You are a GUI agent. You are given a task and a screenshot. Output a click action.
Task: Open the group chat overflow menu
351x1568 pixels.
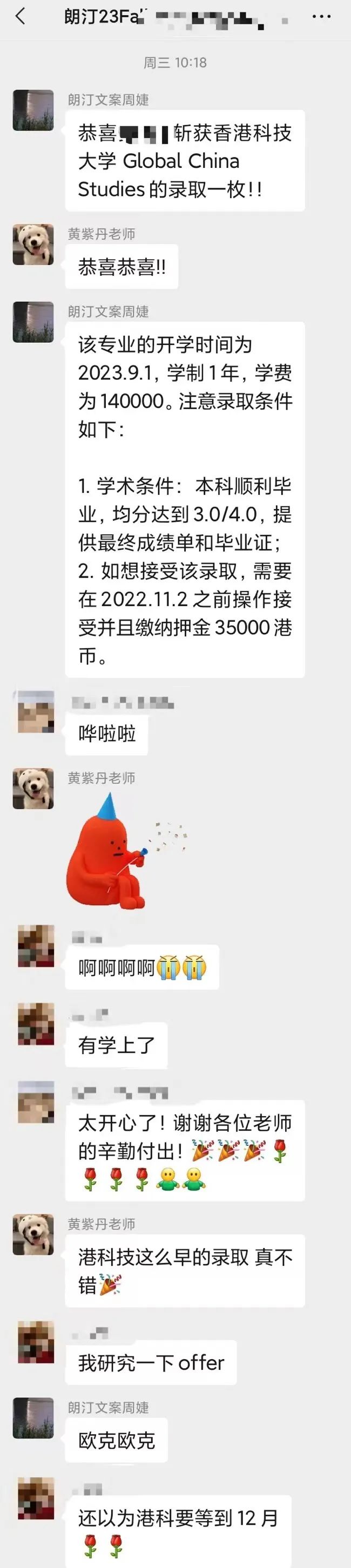click(321, 17)
